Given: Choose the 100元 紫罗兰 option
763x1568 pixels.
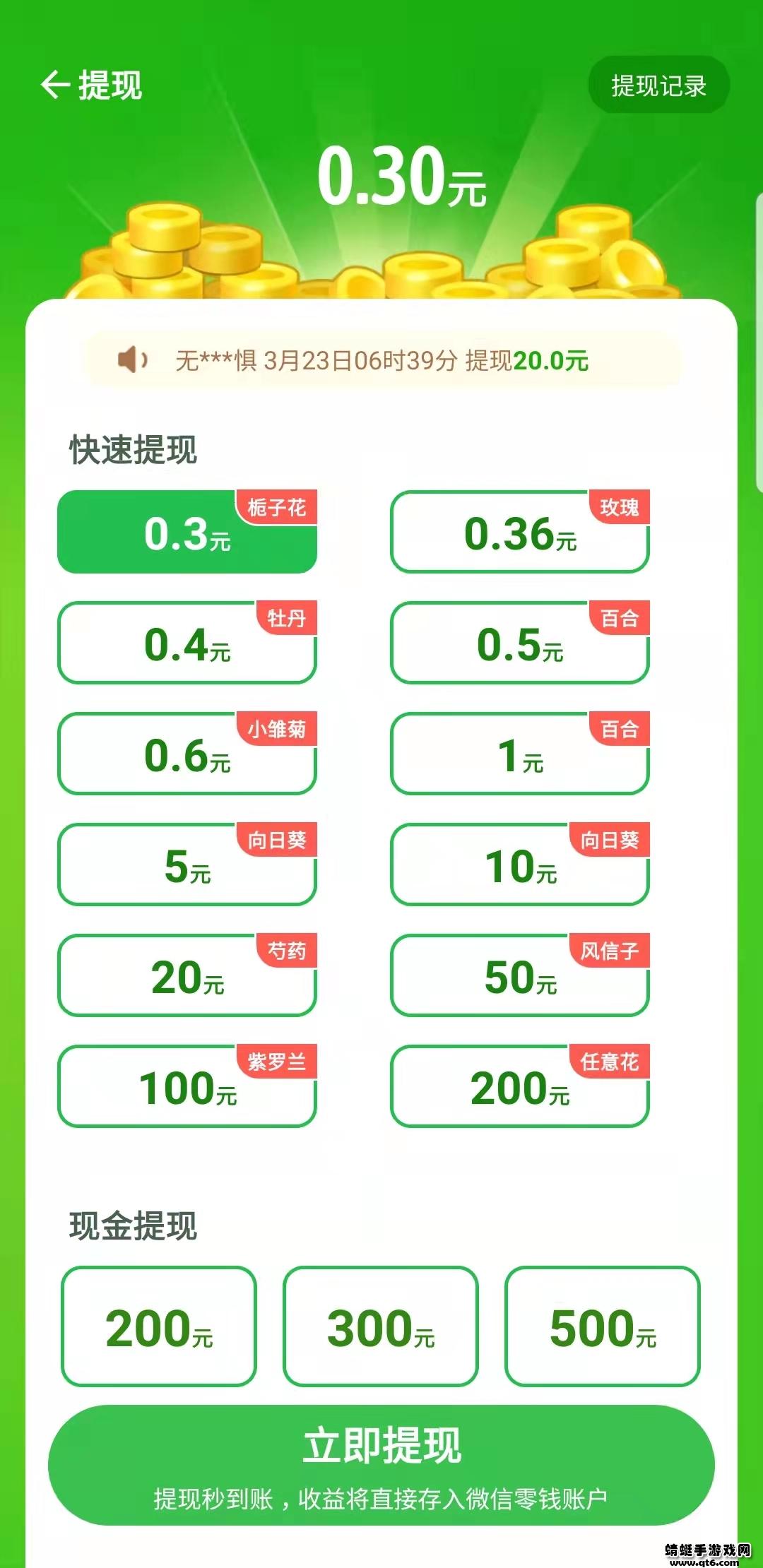Looking at the screenshot, I should coord(187,1087).
